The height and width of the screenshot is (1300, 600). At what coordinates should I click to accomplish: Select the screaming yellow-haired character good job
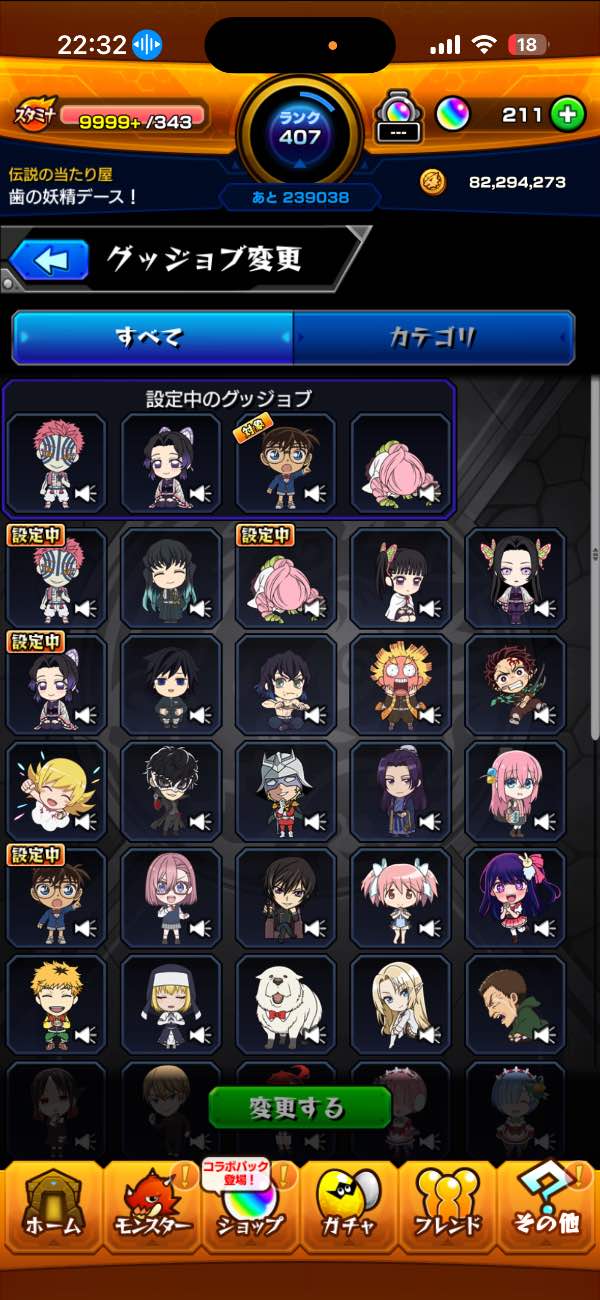click(x=400, y=683)
